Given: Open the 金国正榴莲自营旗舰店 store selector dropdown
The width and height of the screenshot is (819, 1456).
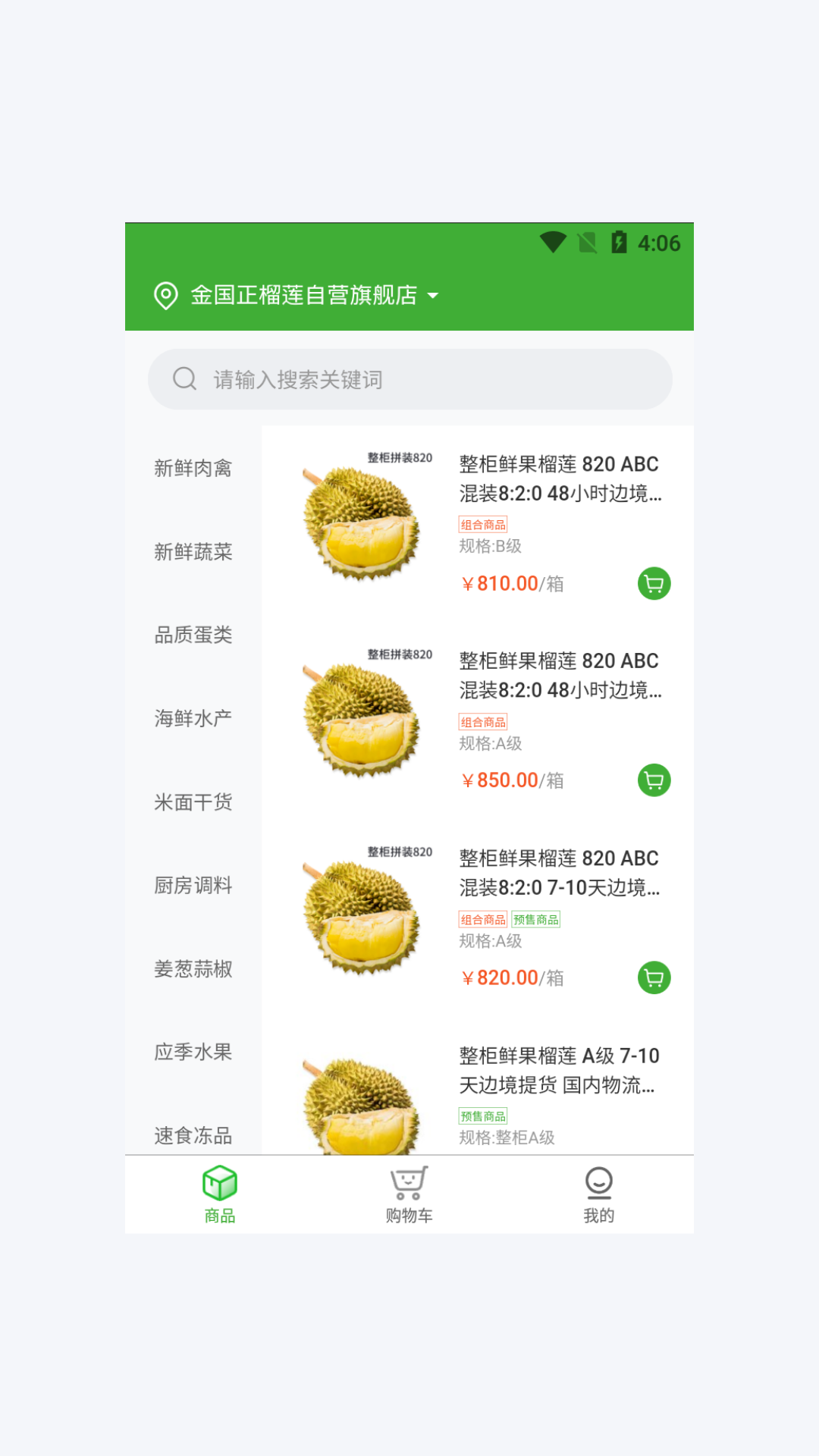Looking at the screenshot, I should pos(303,295).
